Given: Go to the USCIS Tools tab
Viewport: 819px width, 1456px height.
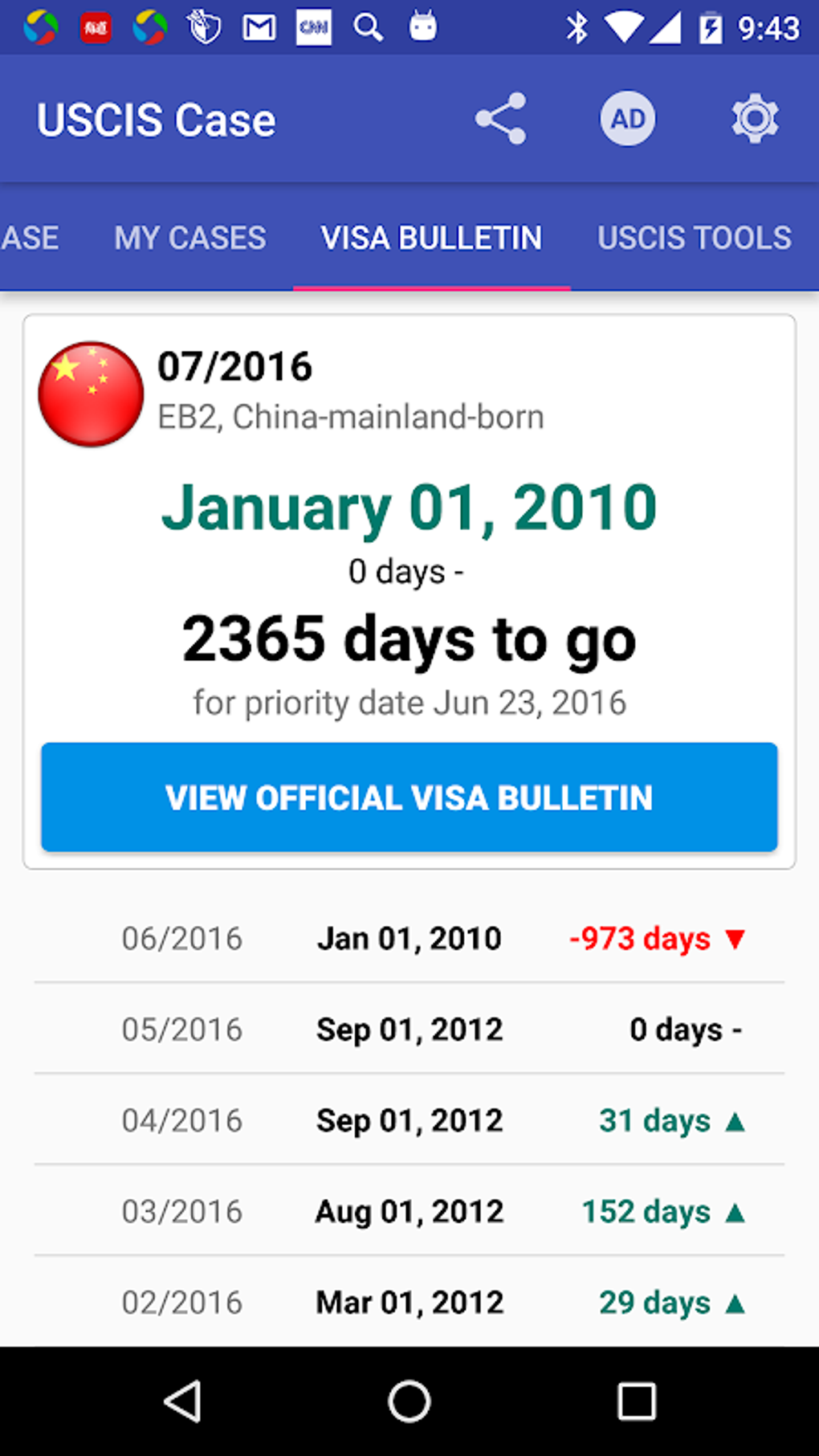Looking at the screenshot, I should coord(695,238).
